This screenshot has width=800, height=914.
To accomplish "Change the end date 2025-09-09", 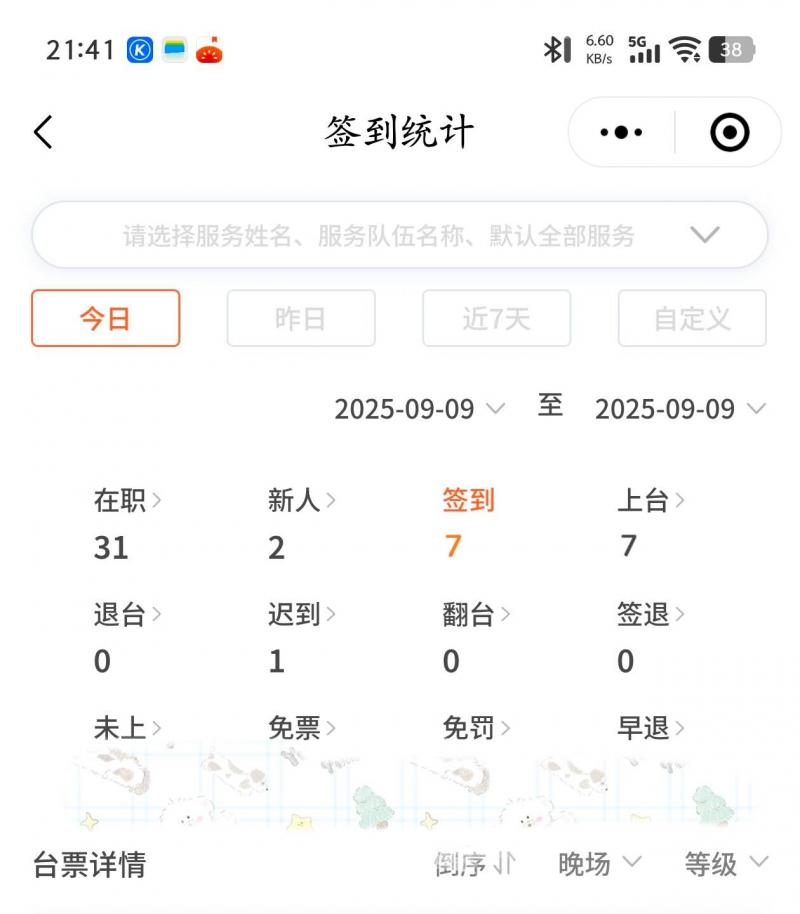I will point(680,409).
